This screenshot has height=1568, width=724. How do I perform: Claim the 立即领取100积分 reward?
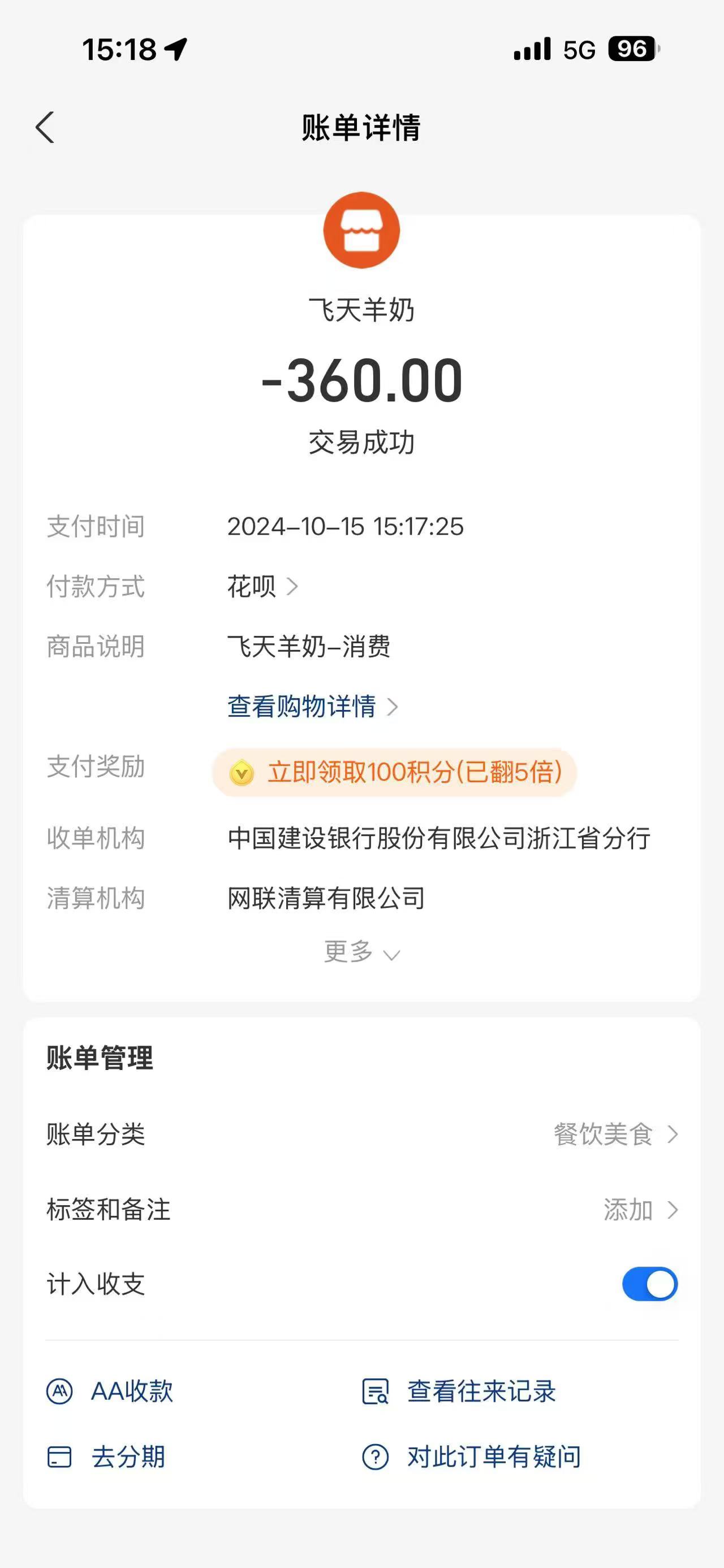(395, 773)
